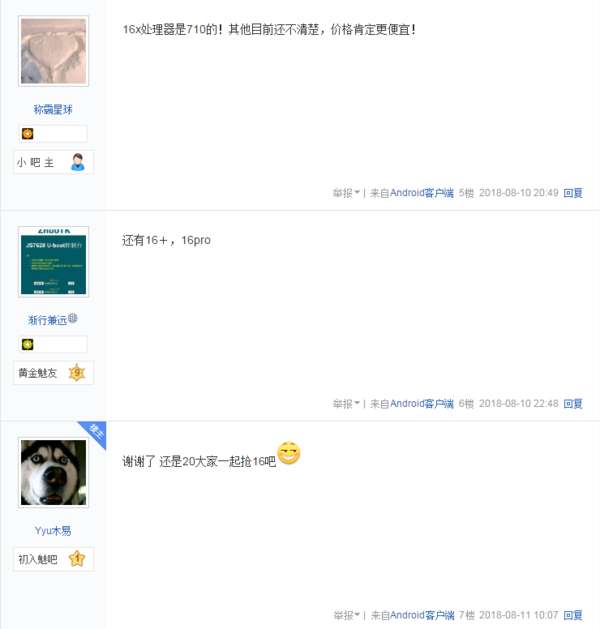Open username link 称霸星球
600x629 pixels.
click(x=53, y=109)
